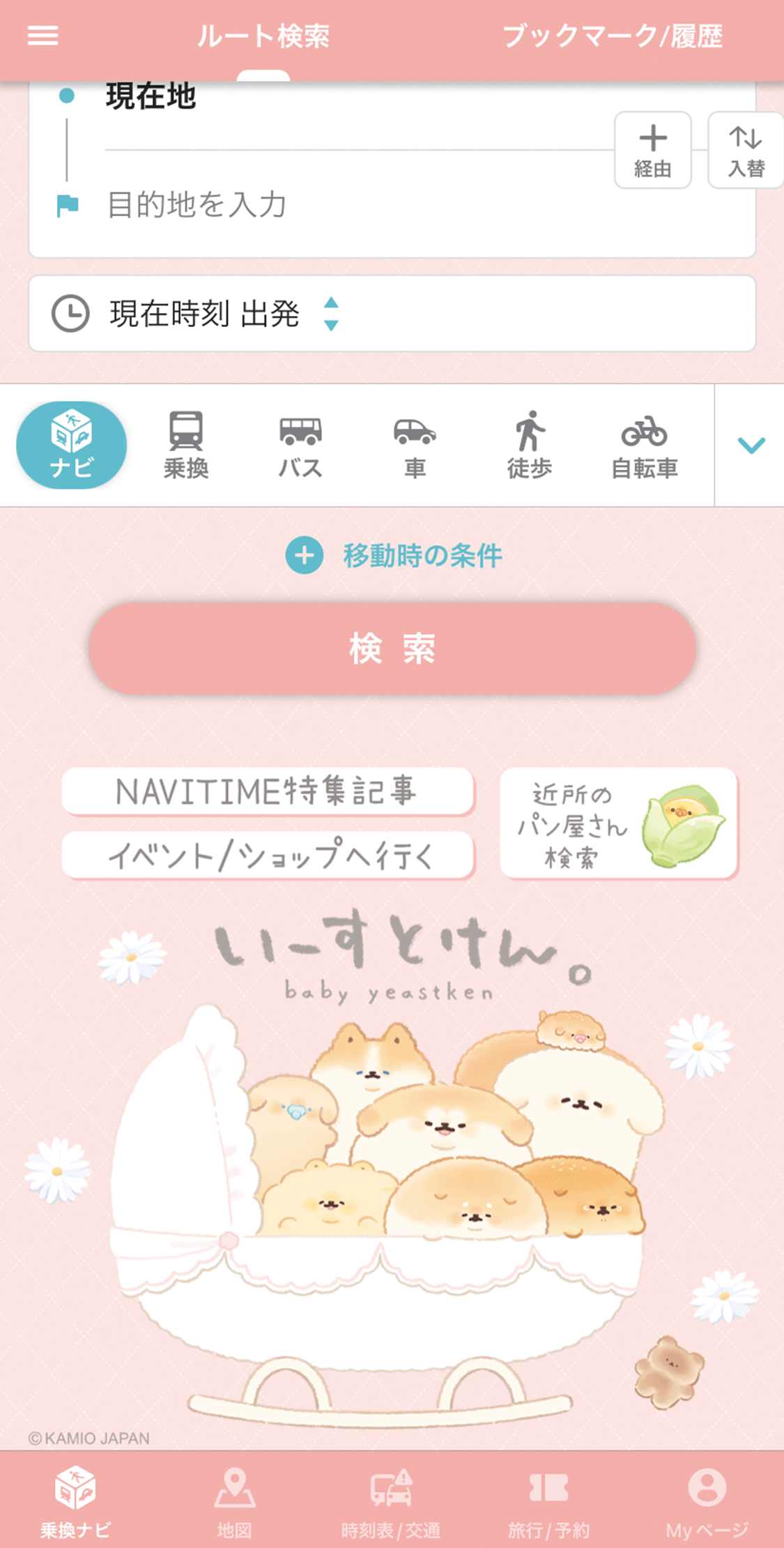784x1548 pixels.
Task: Select the 乗換 transport mode
Action: tap(186, 445)
